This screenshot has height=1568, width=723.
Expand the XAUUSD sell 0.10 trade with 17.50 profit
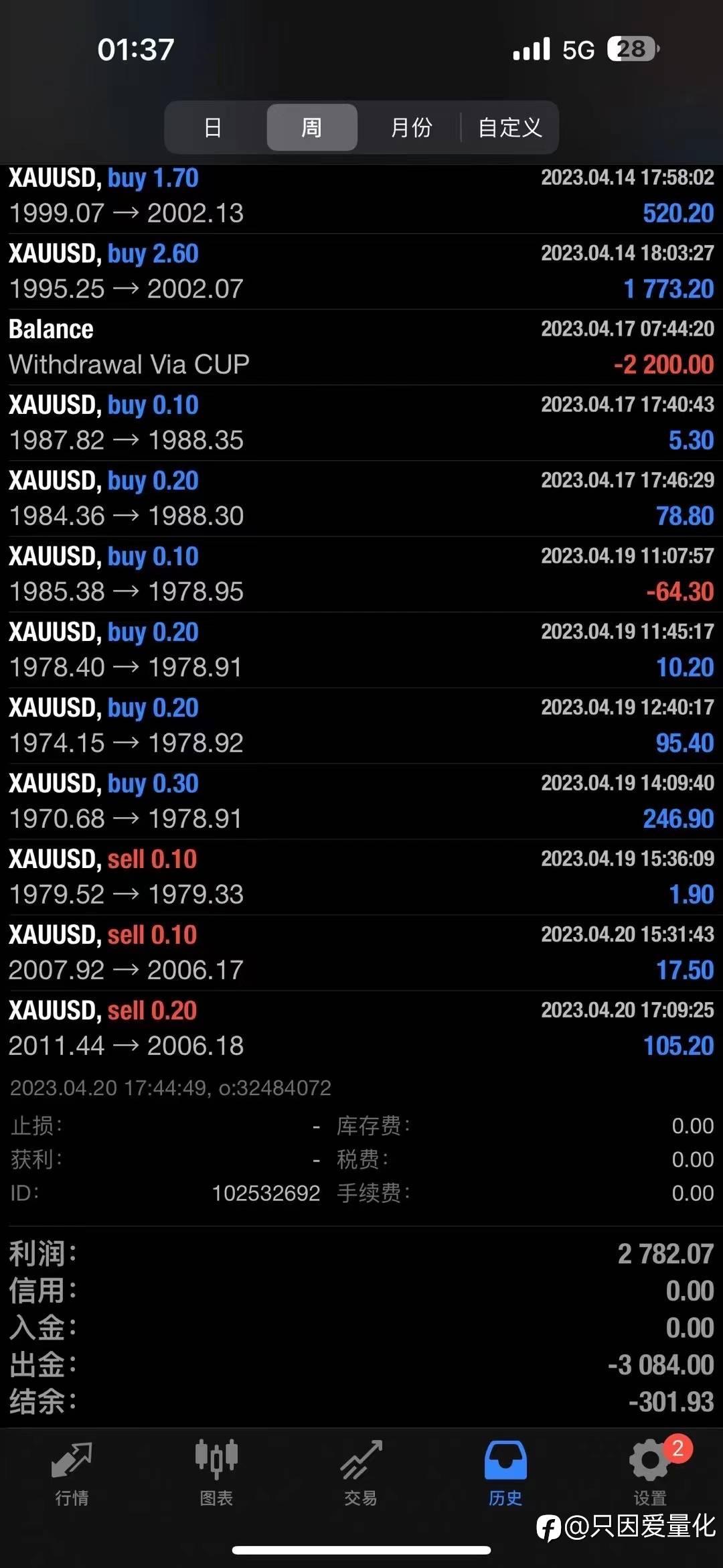pyautogui.click(x=361, y=952)
